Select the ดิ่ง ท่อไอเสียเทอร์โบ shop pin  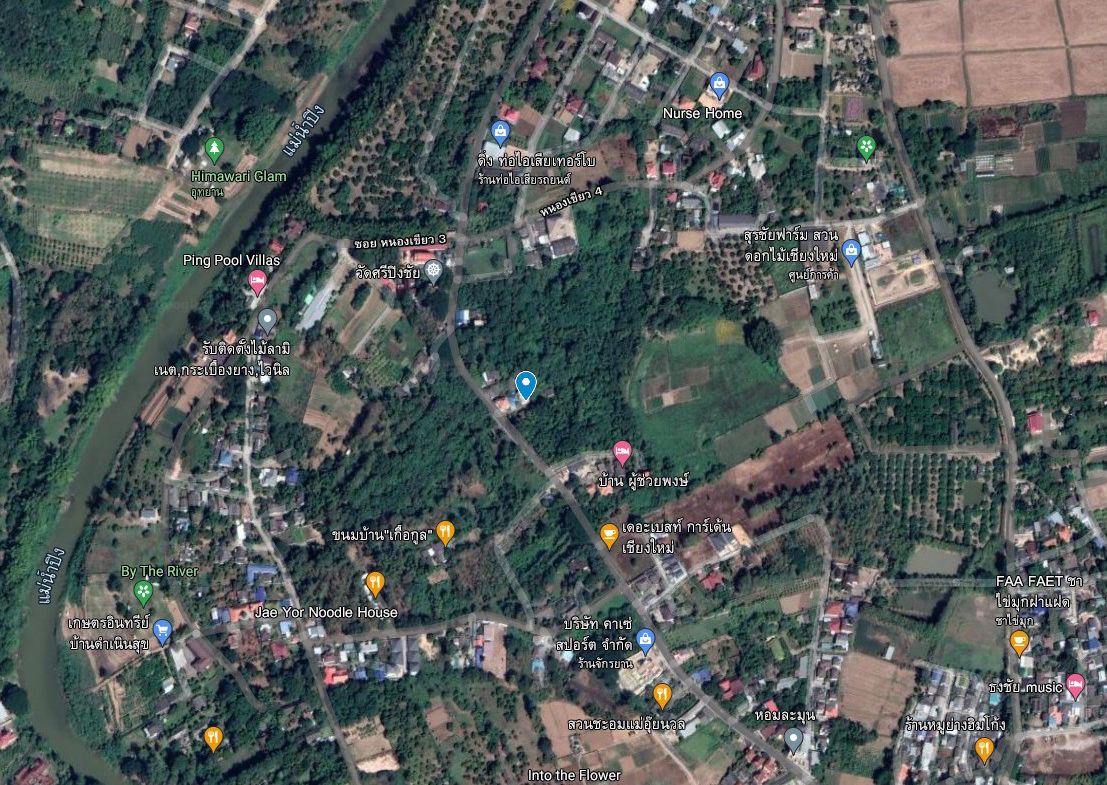[501, 131]
